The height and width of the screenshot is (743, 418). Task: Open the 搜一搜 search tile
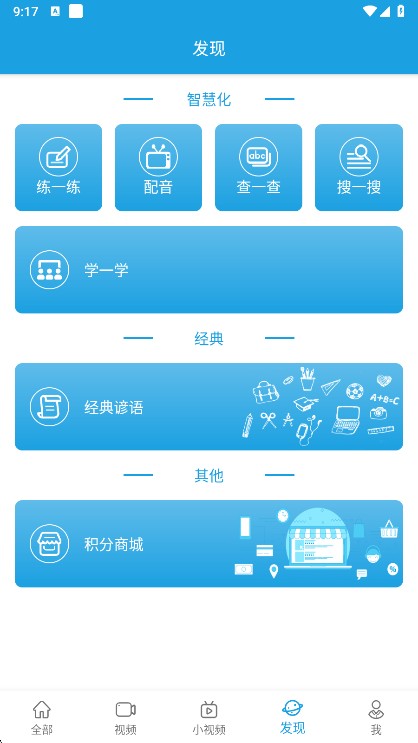[x=359, y=167]
